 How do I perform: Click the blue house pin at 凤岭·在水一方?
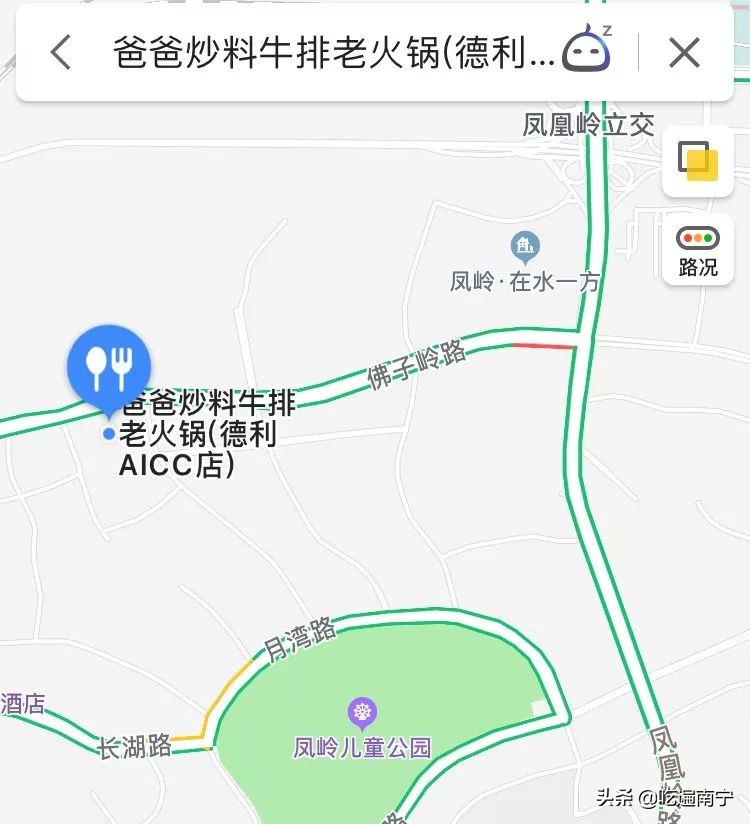click(521, 245)
